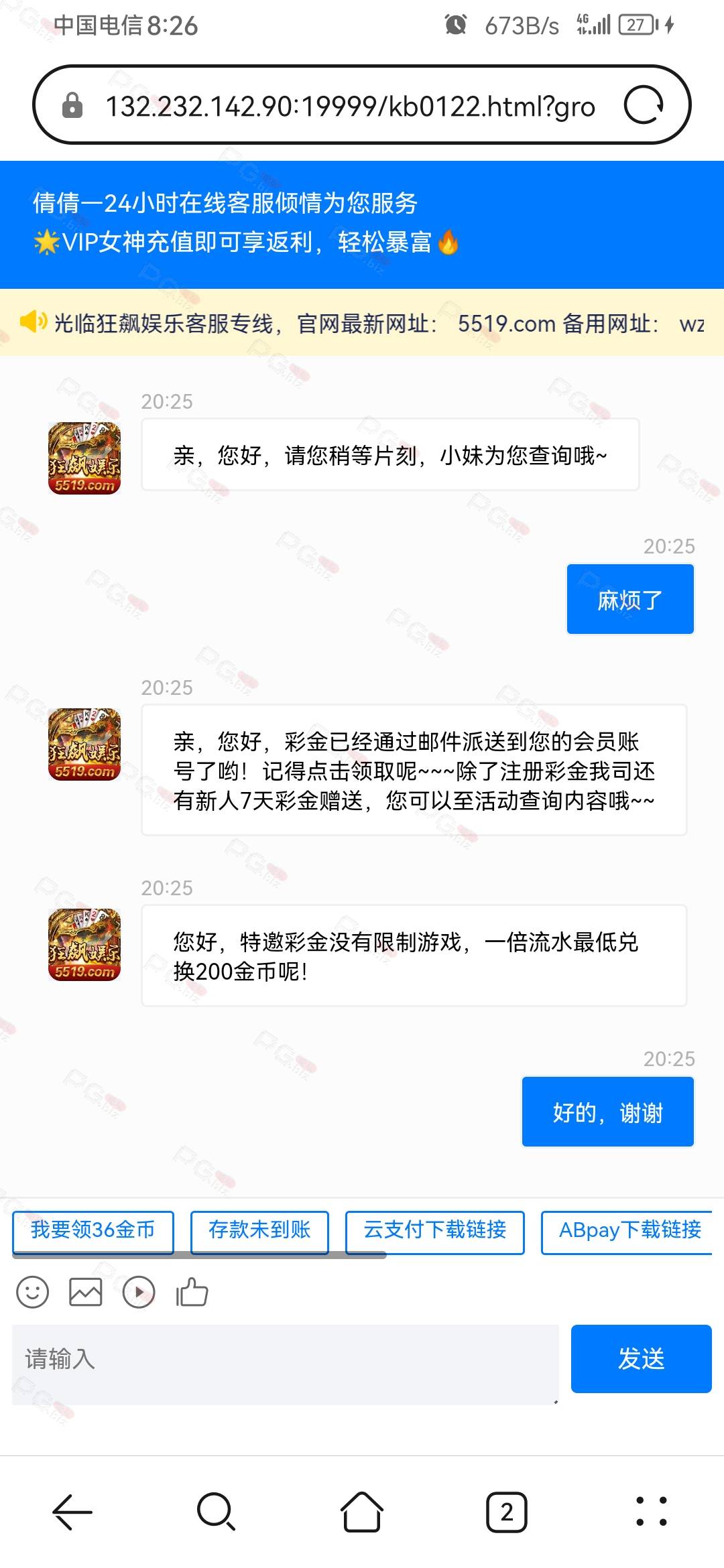The width and height of the screenshot is (724, 1568).
Task: Attach an image to the chat
Action: click(86, 1291)
